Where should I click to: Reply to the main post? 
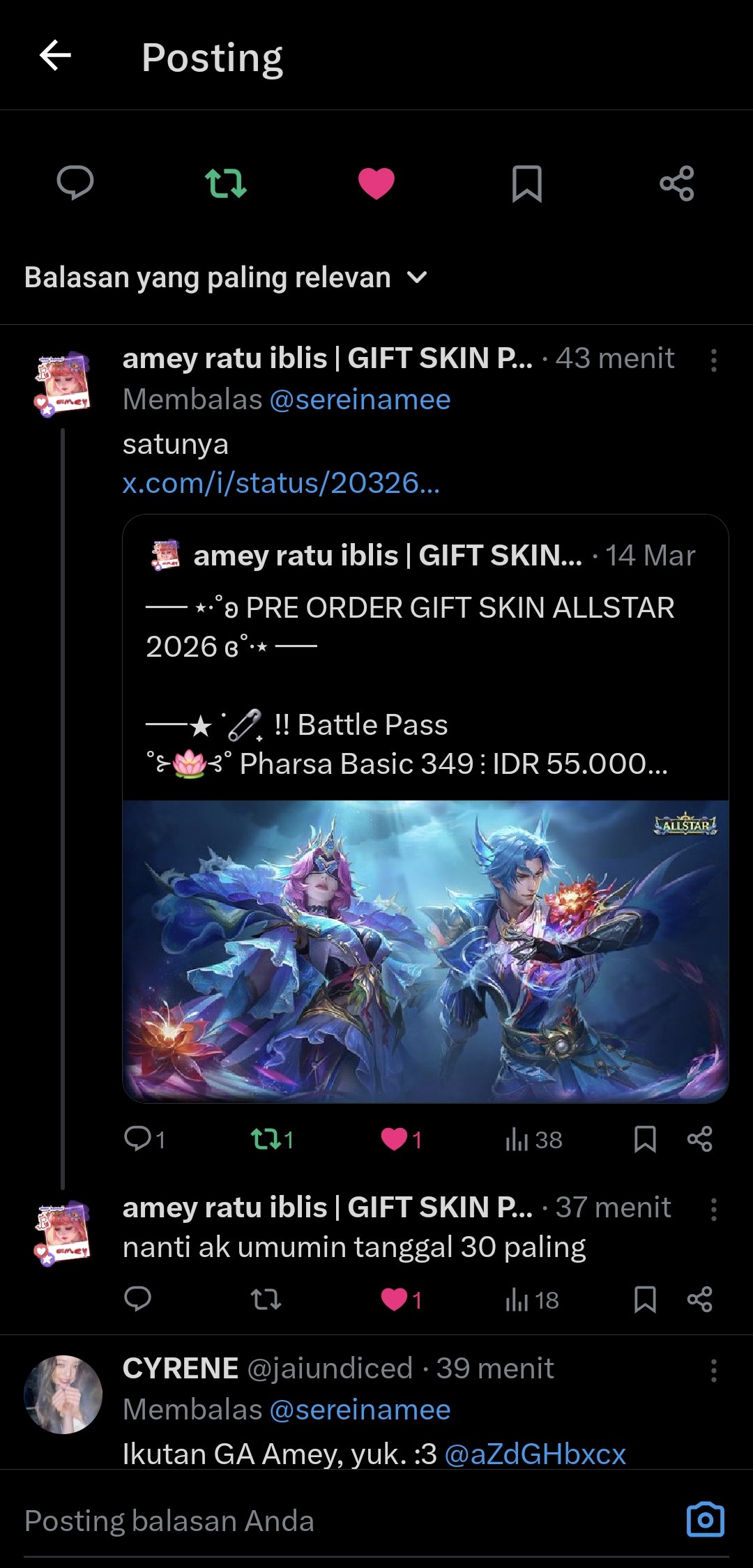click(x=75, y=183)
